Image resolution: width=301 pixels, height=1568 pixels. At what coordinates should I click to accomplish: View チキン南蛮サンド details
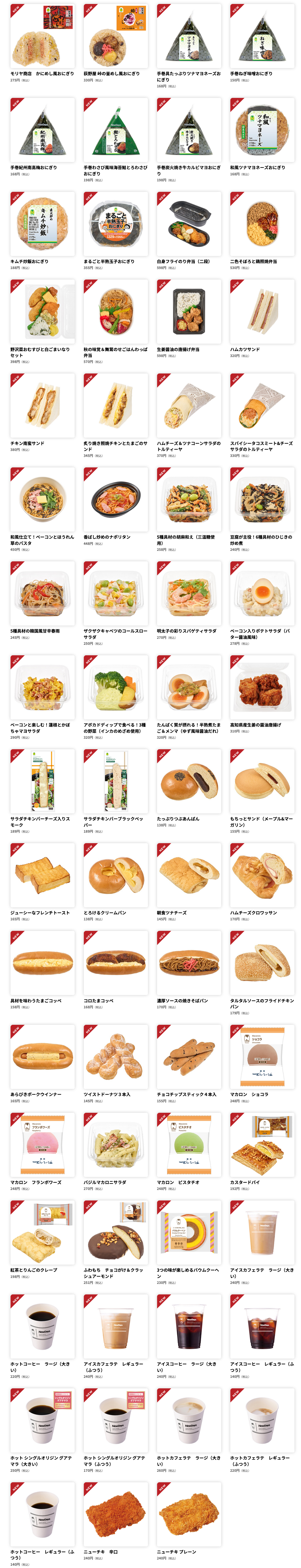point(42,405)
